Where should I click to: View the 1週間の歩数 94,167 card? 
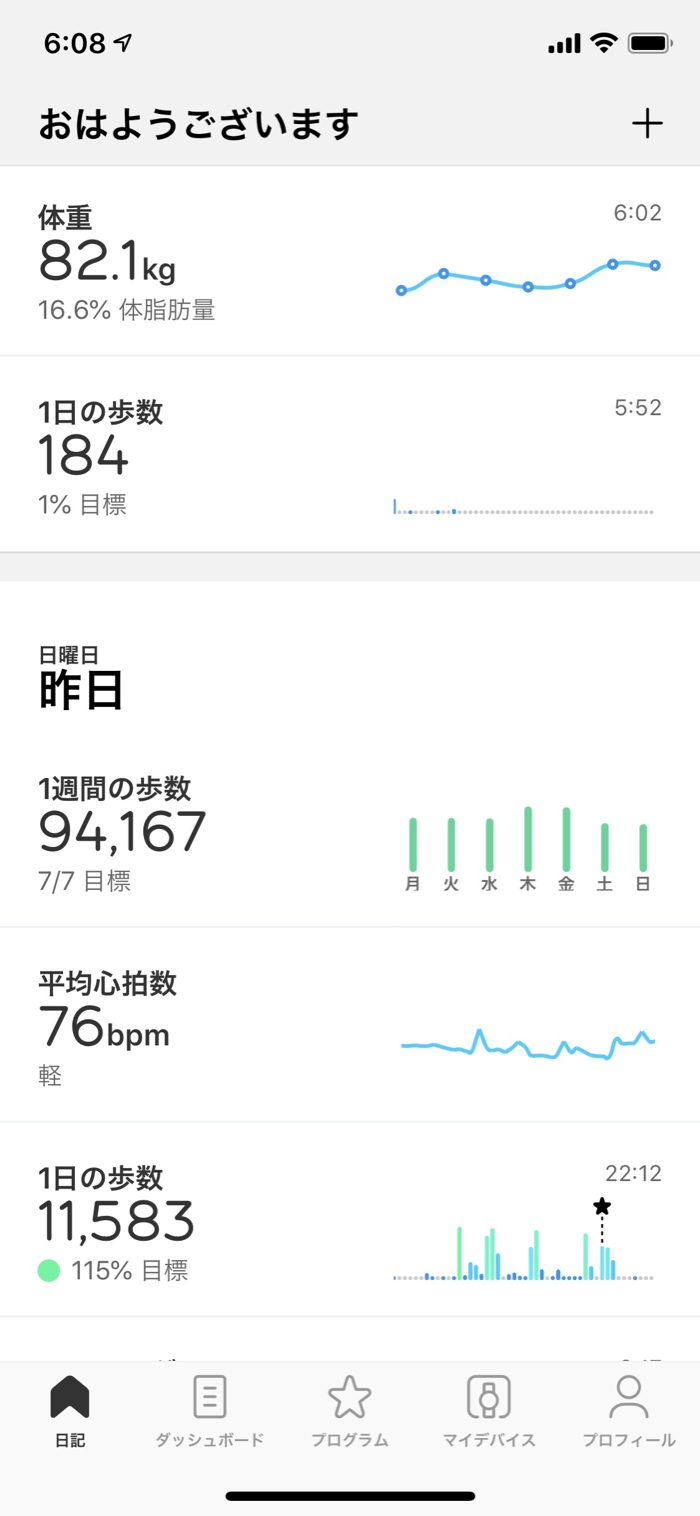point(350,833)
